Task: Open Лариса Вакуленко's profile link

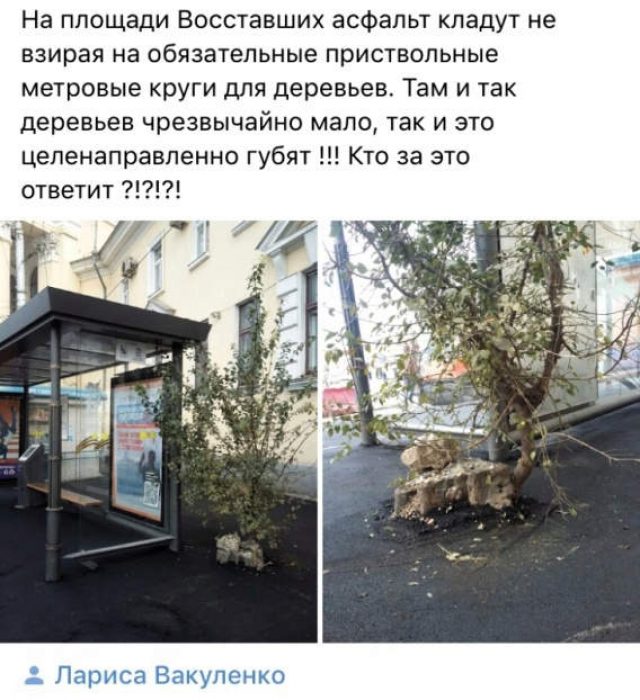Action: point(168,675)
